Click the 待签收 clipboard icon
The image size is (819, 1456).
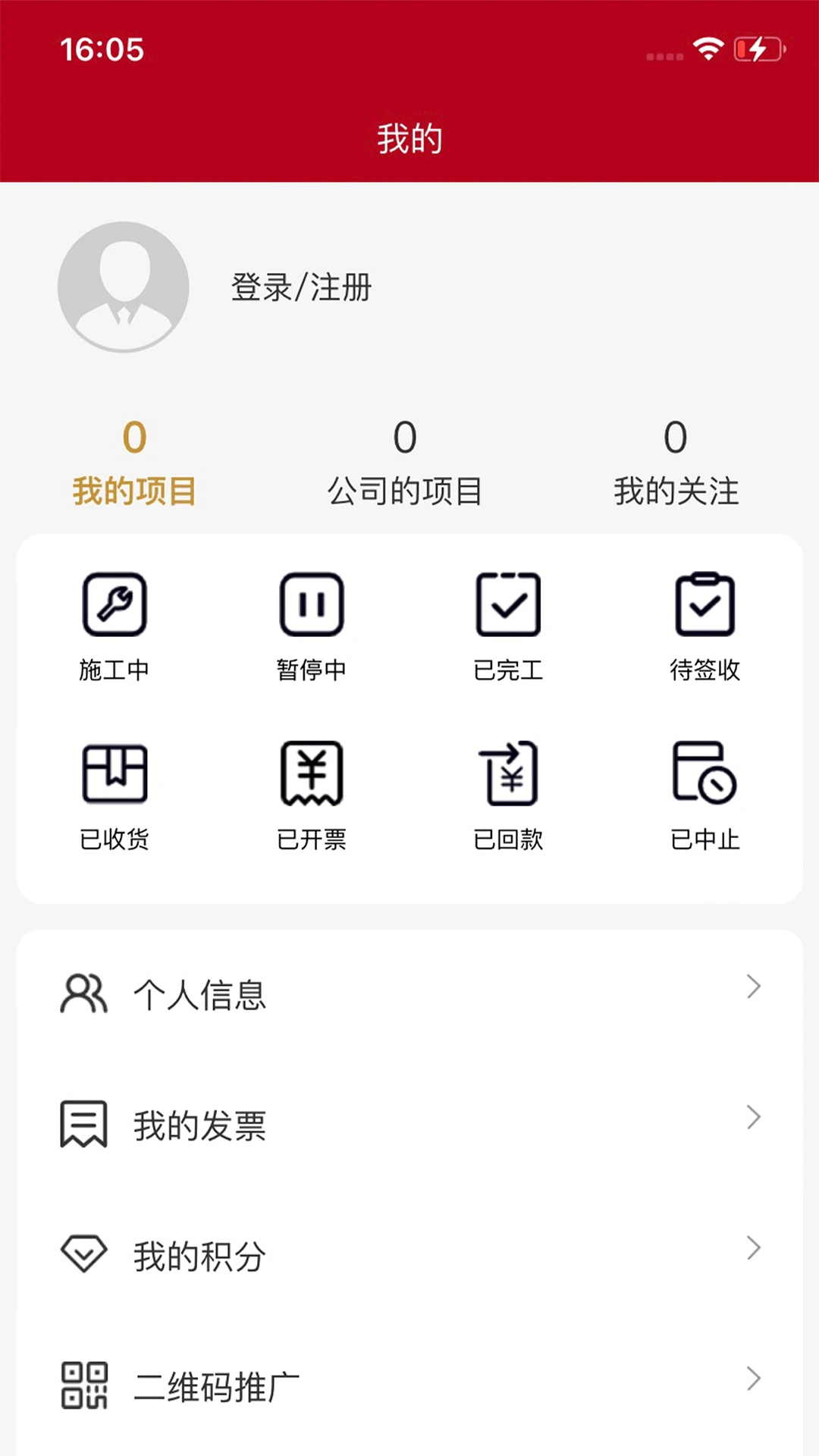tap(704, 604)
